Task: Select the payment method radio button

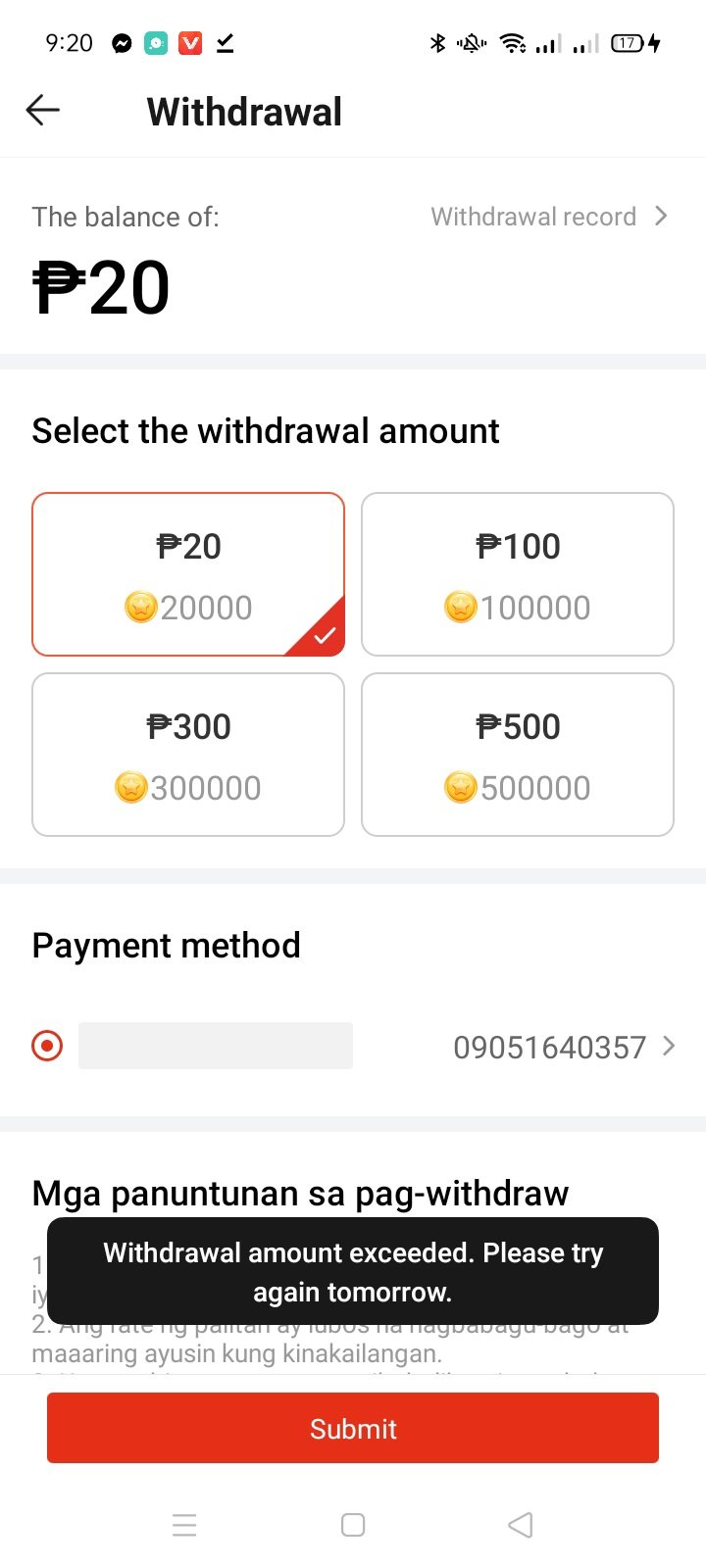Action: pos(47,1046)
